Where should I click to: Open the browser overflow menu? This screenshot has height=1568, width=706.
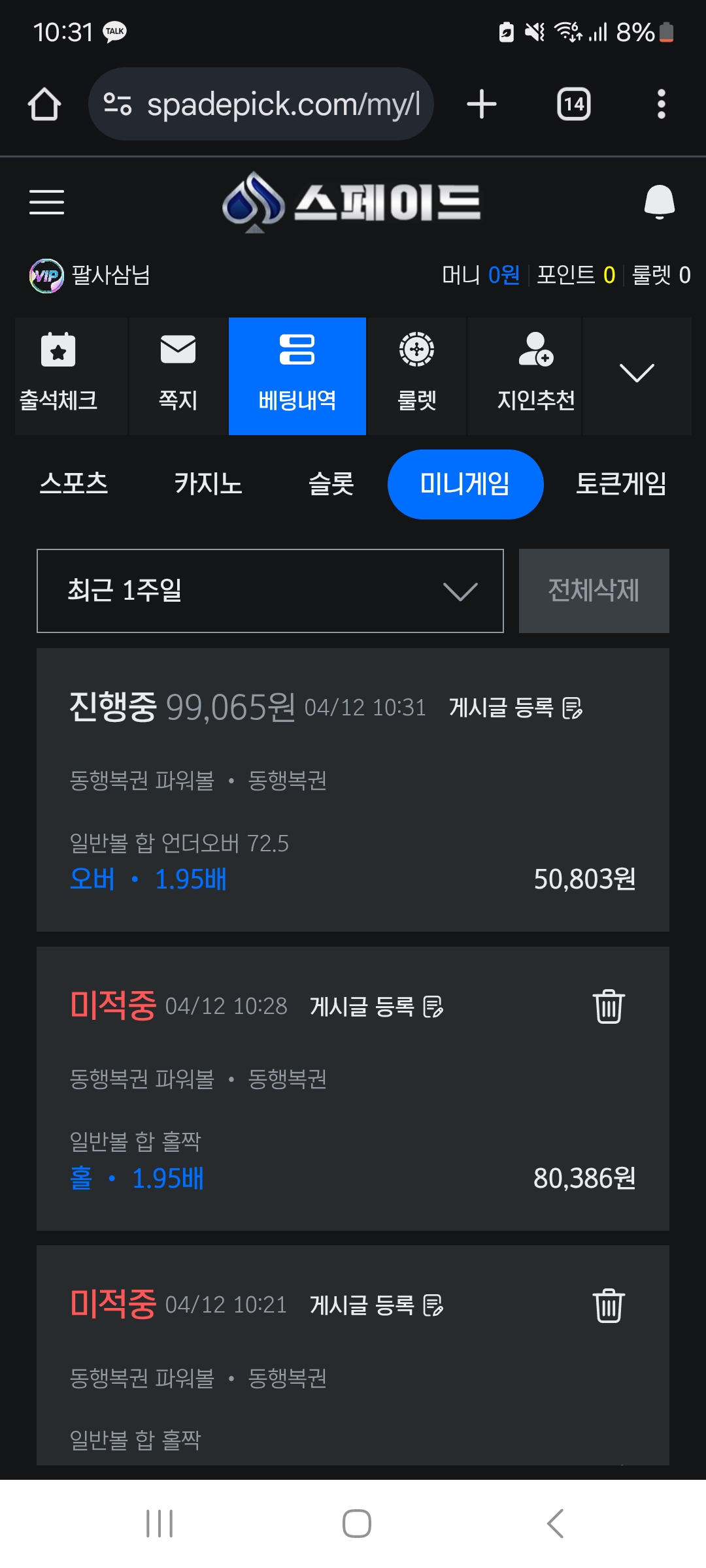point(661,104)
